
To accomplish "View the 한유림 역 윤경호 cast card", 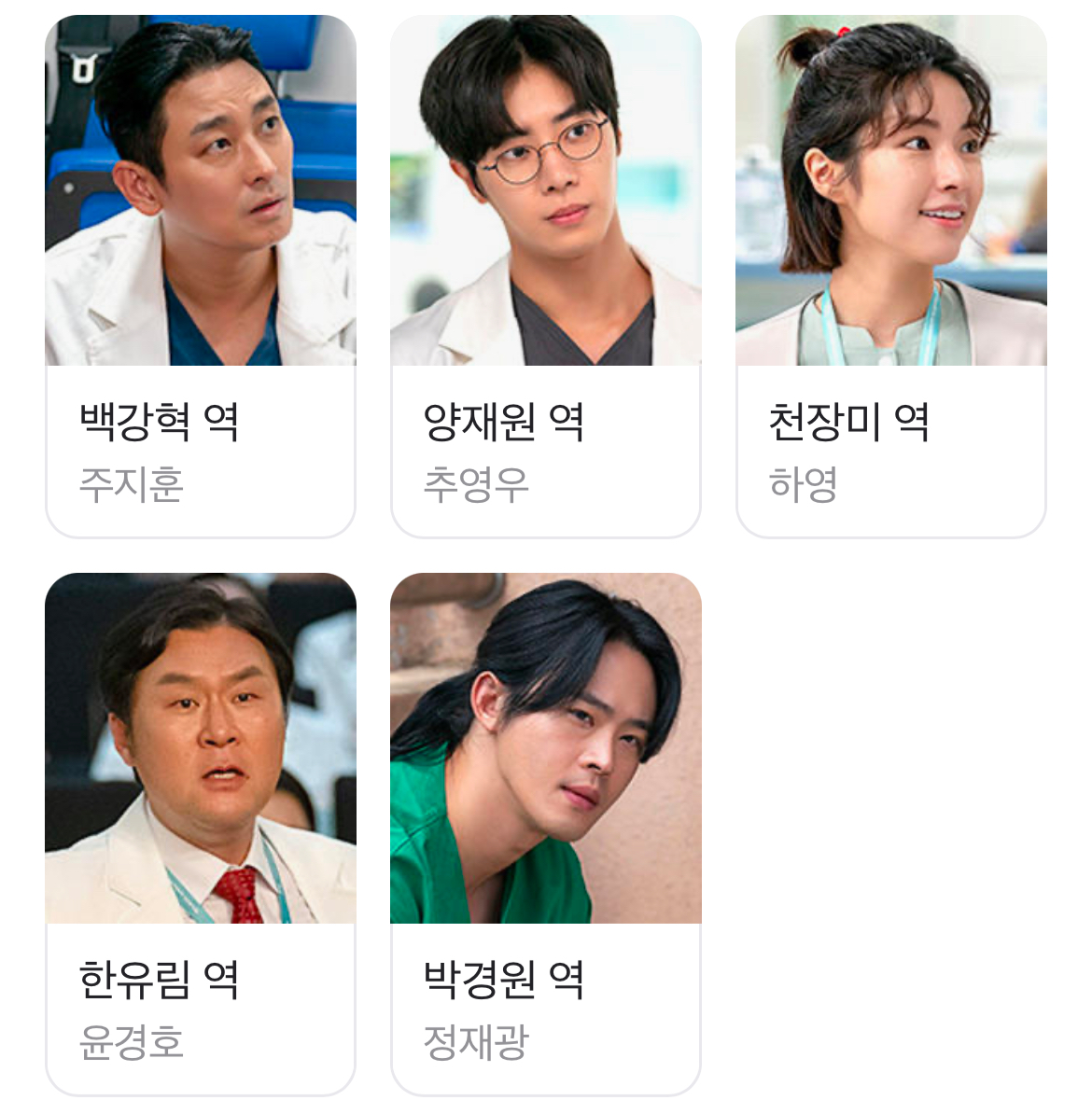I will tap(200, 833).
